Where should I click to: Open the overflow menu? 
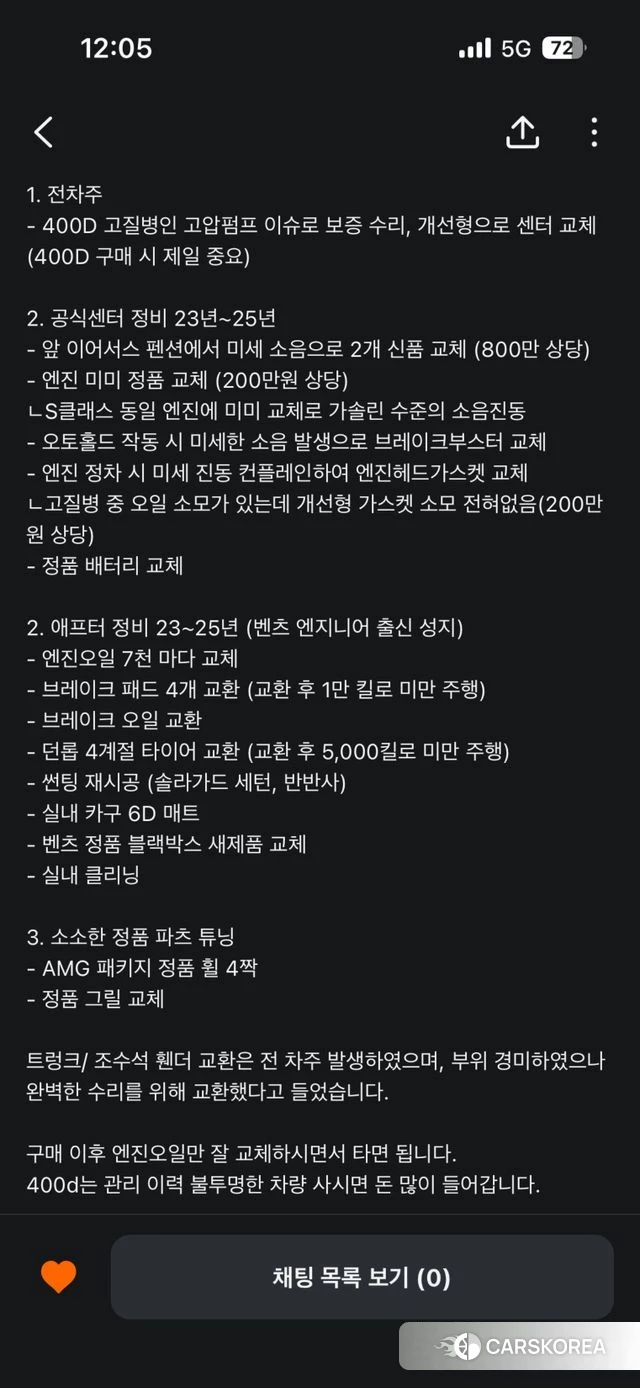pyautogui.click(x=594, y=132)
